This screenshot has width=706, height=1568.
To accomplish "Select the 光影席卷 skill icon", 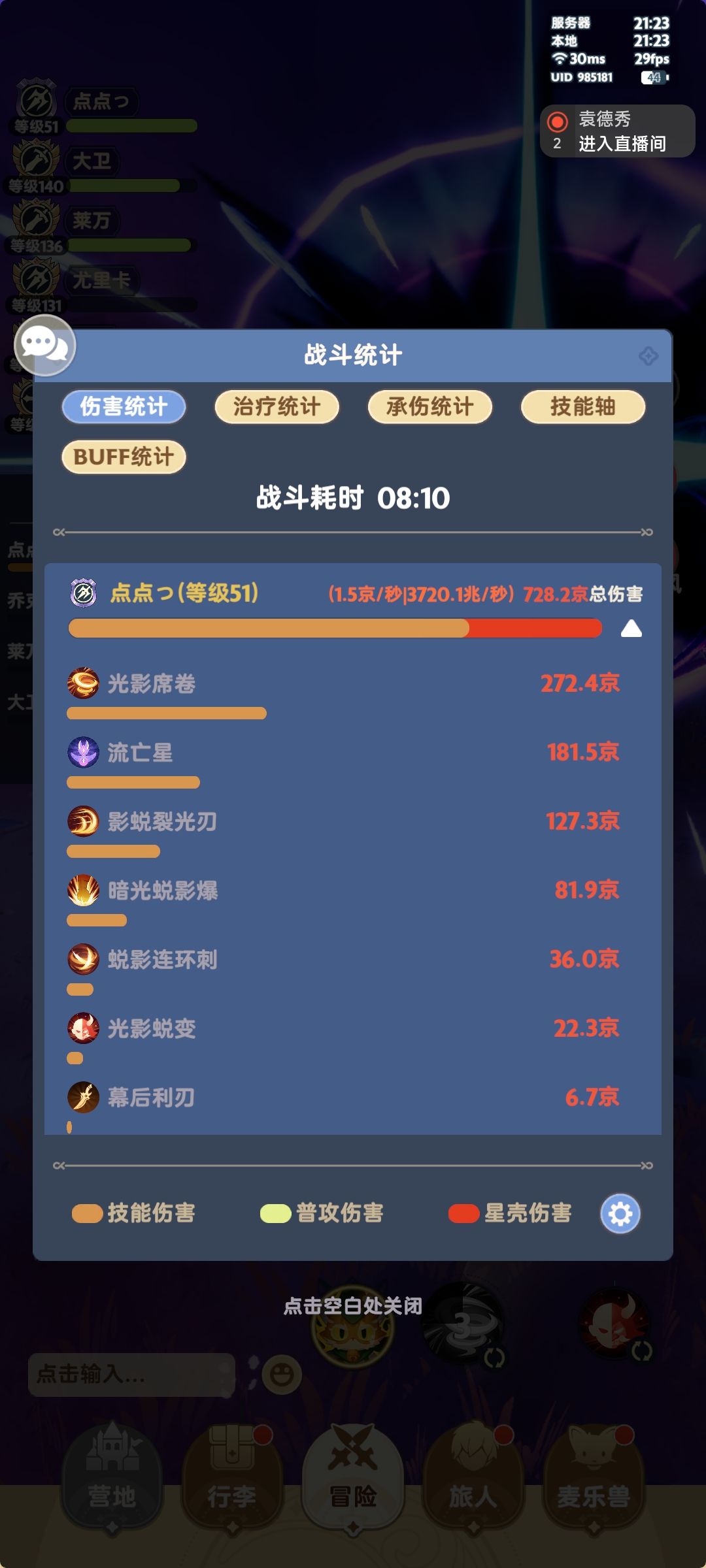I will pyautogui.click(x=83, y=682).
